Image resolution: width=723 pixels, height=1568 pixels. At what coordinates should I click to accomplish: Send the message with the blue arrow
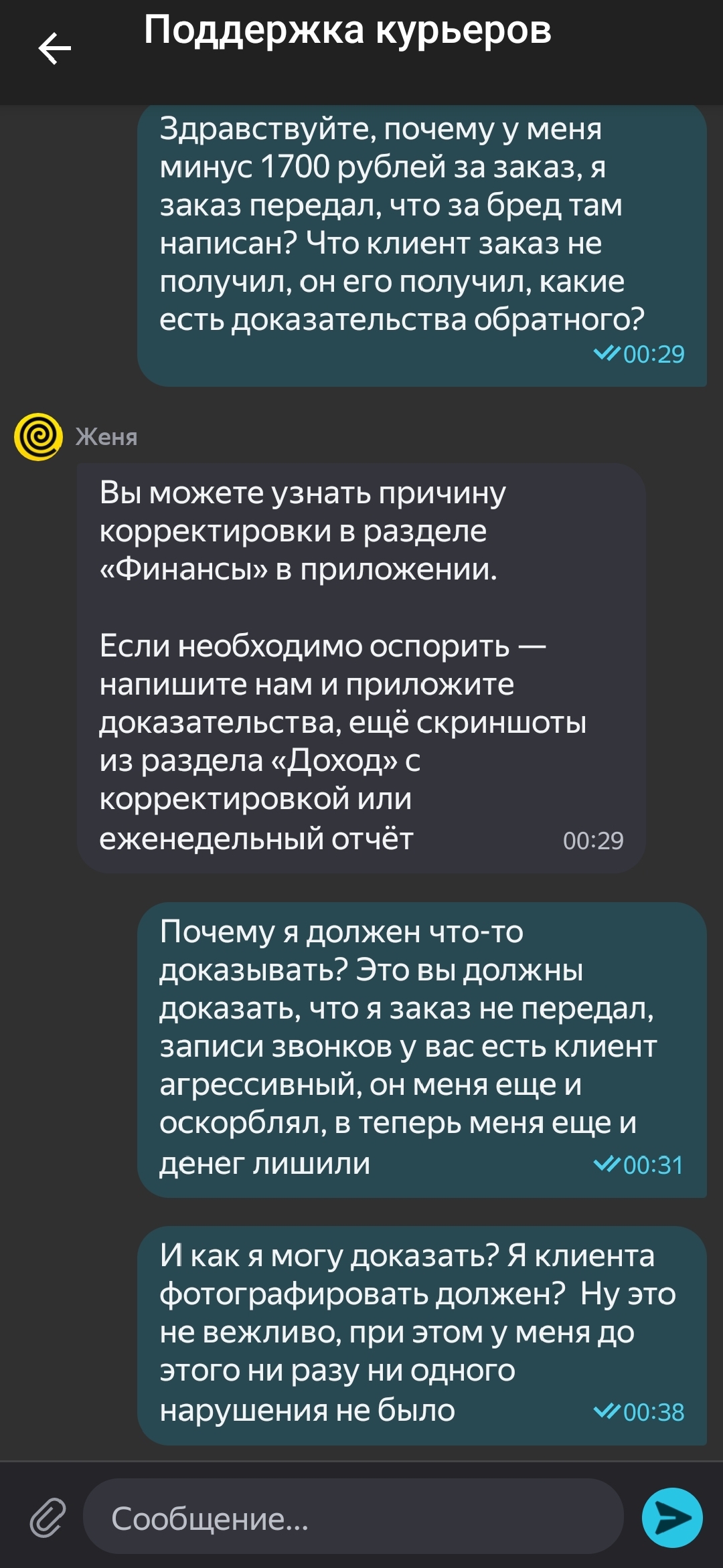click(x=671, y=1518)
